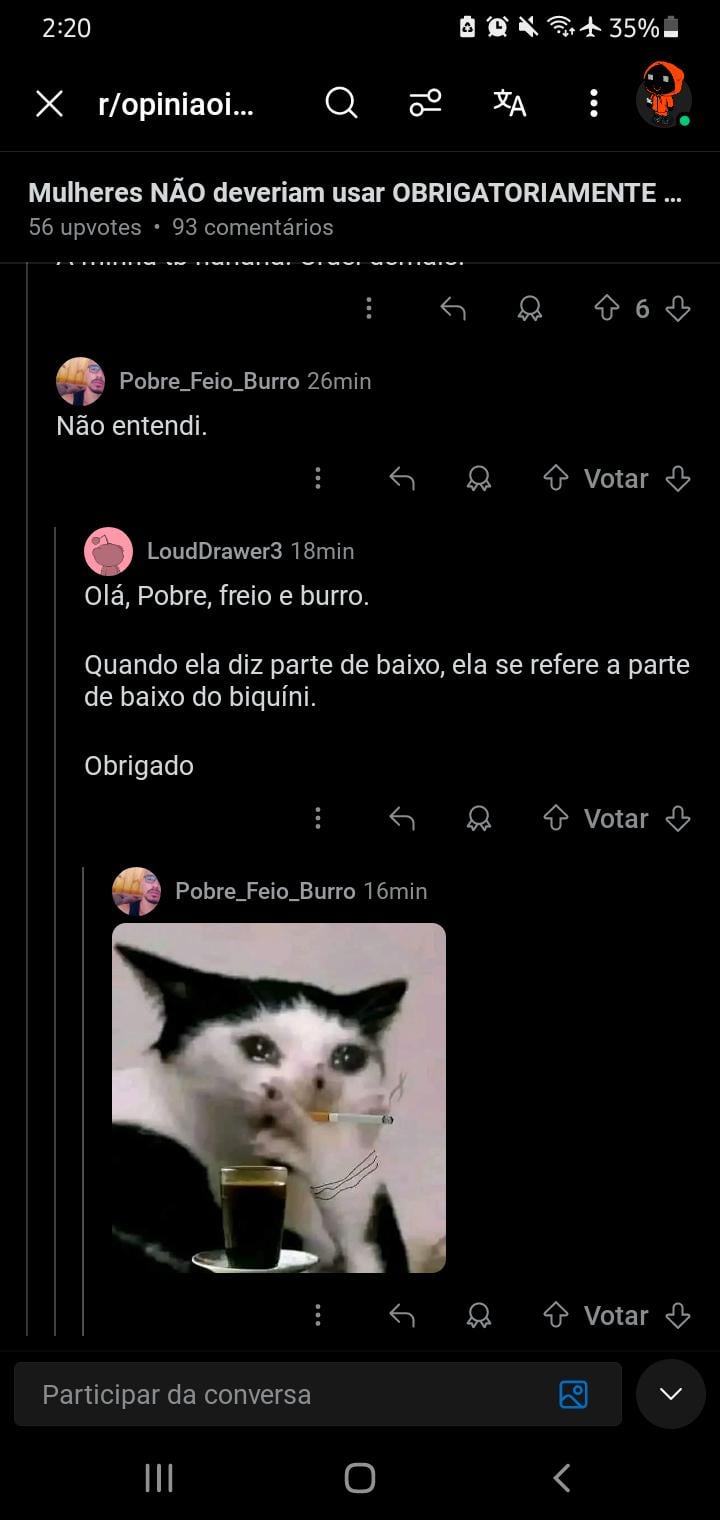Viewport: 720px width, 1520px height.
Task: Open more options on LoudDrawer3's comment
Action: (318, 819)
